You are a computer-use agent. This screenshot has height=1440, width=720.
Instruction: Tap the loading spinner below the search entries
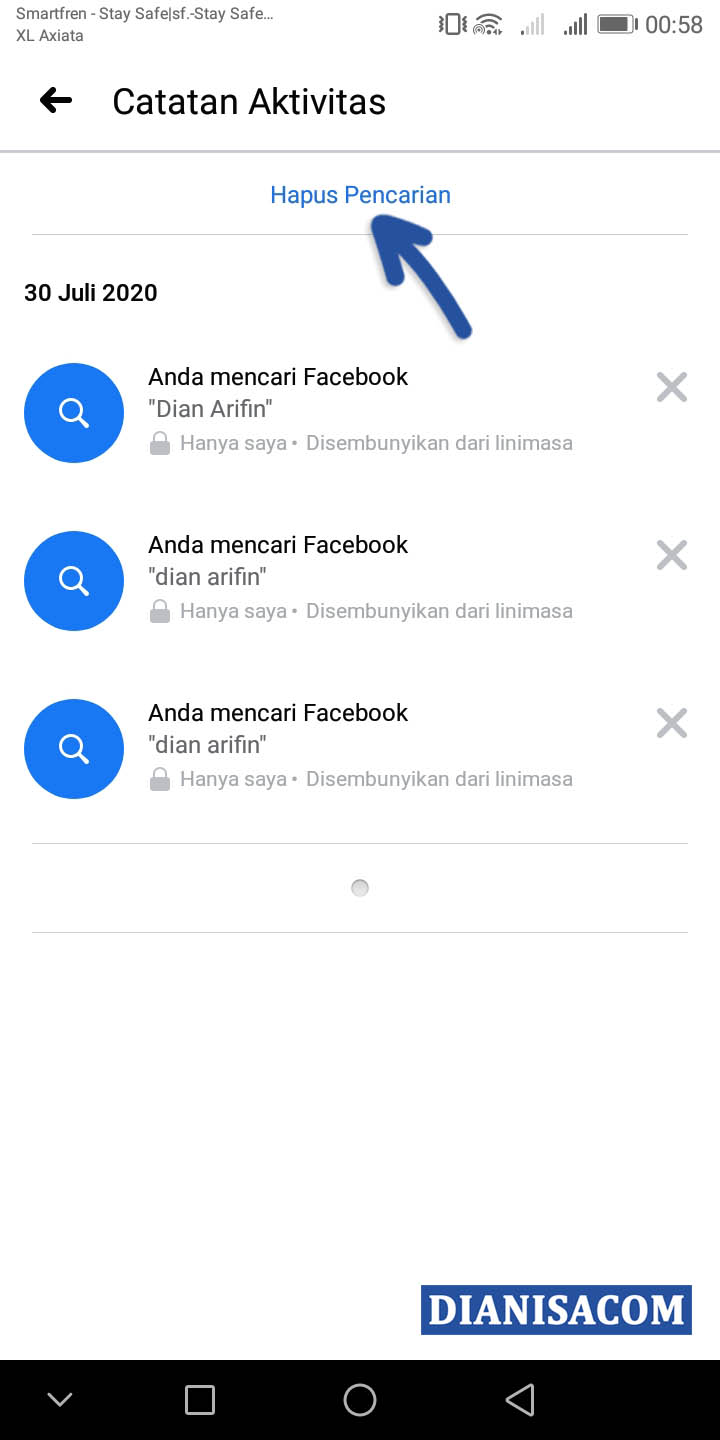click(x=359, y=887)
